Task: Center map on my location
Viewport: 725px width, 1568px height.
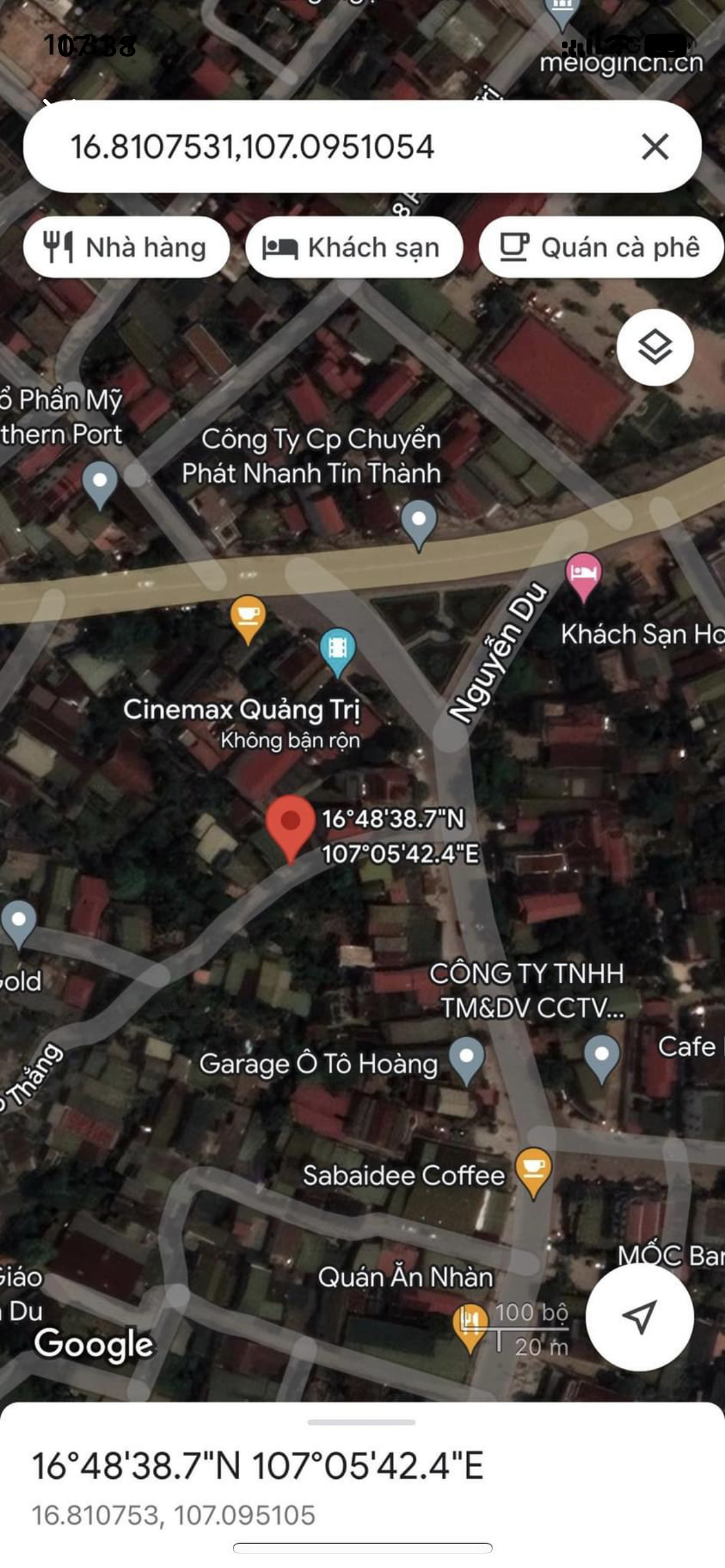Action: pyautogui.click(x=639, y=1317)
